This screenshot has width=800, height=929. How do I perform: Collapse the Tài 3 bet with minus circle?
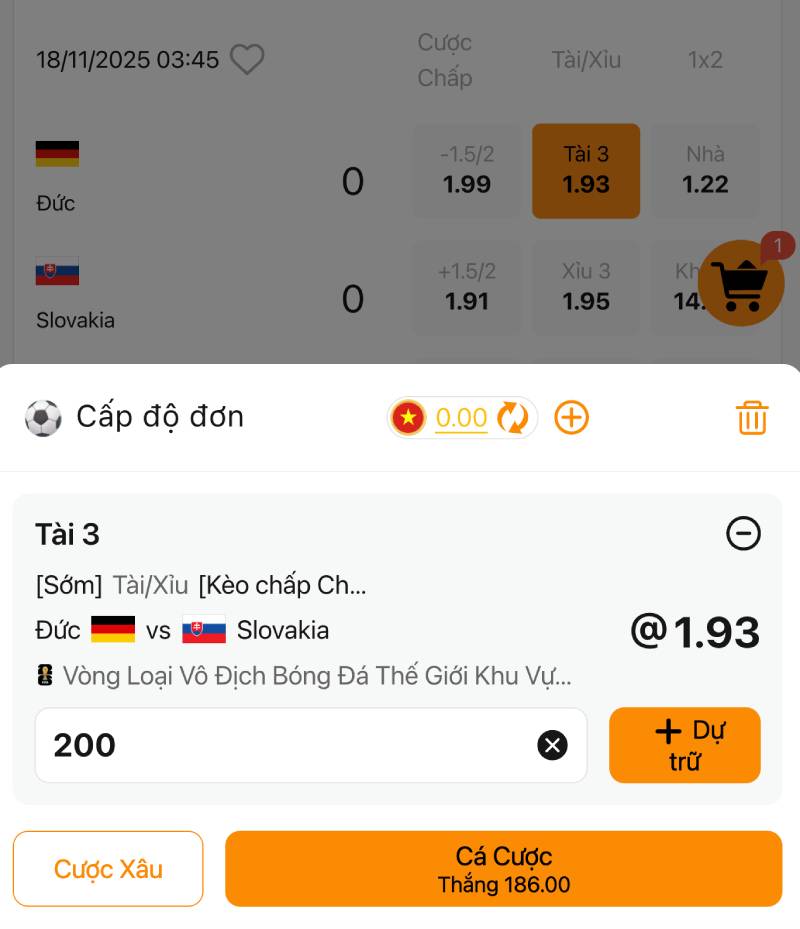[x=744, y=534]
